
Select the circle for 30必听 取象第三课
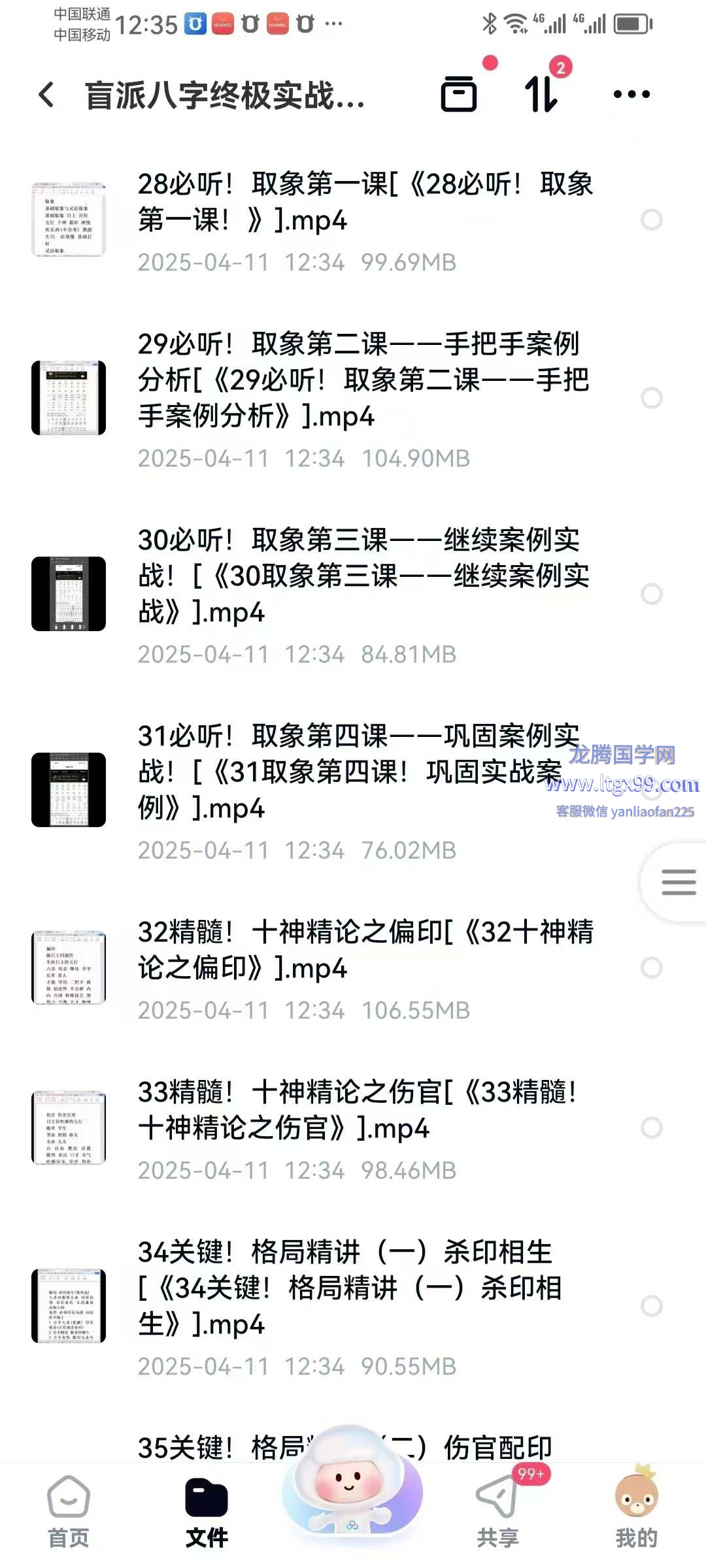point(651,594)
